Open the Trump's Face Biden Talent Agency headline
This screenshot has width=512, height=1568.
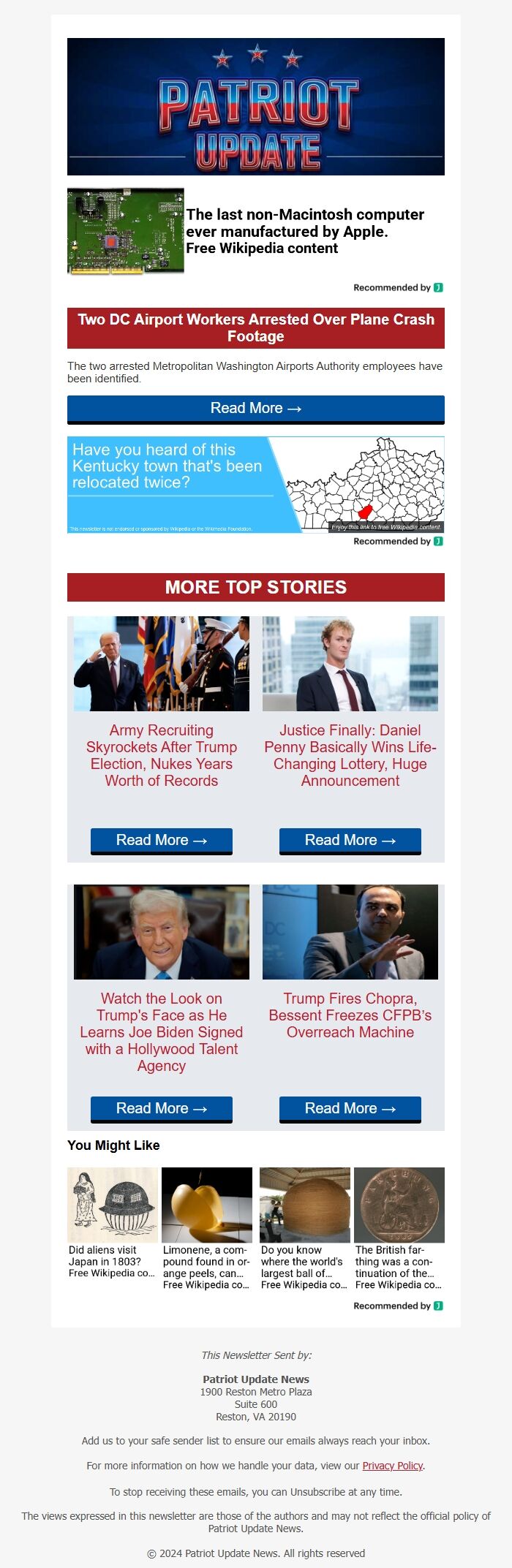click(161, 1031)
